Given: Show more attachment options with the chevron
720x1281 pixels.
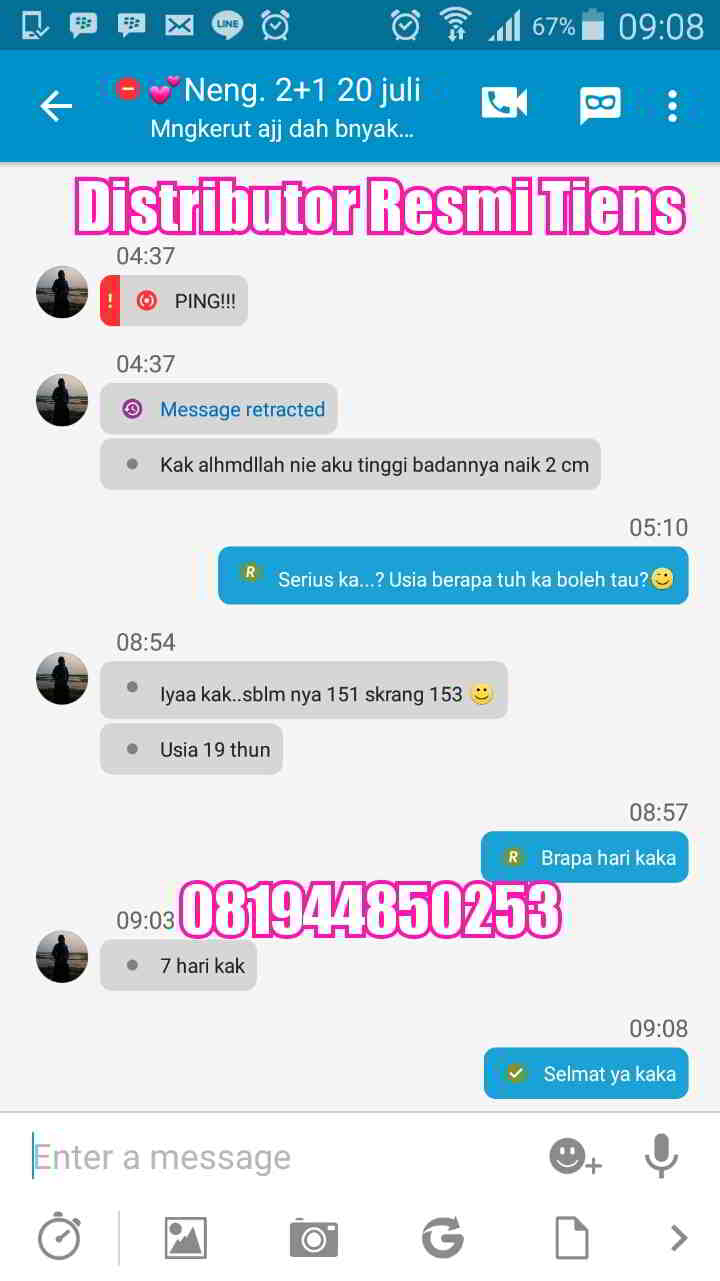Looking at the screenshot, I should point(679,1238).
